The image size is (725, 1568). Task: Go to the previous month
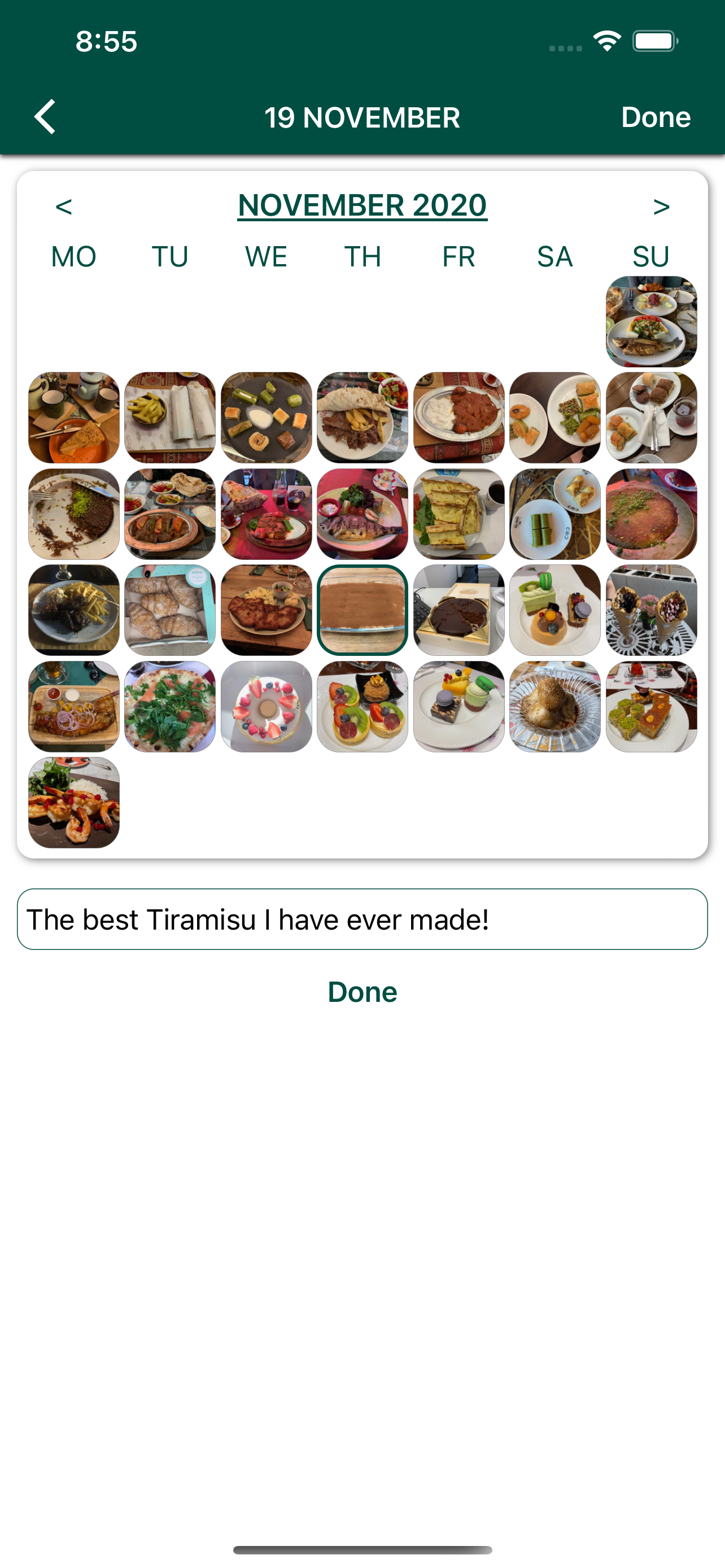click(x=64, y=207)
